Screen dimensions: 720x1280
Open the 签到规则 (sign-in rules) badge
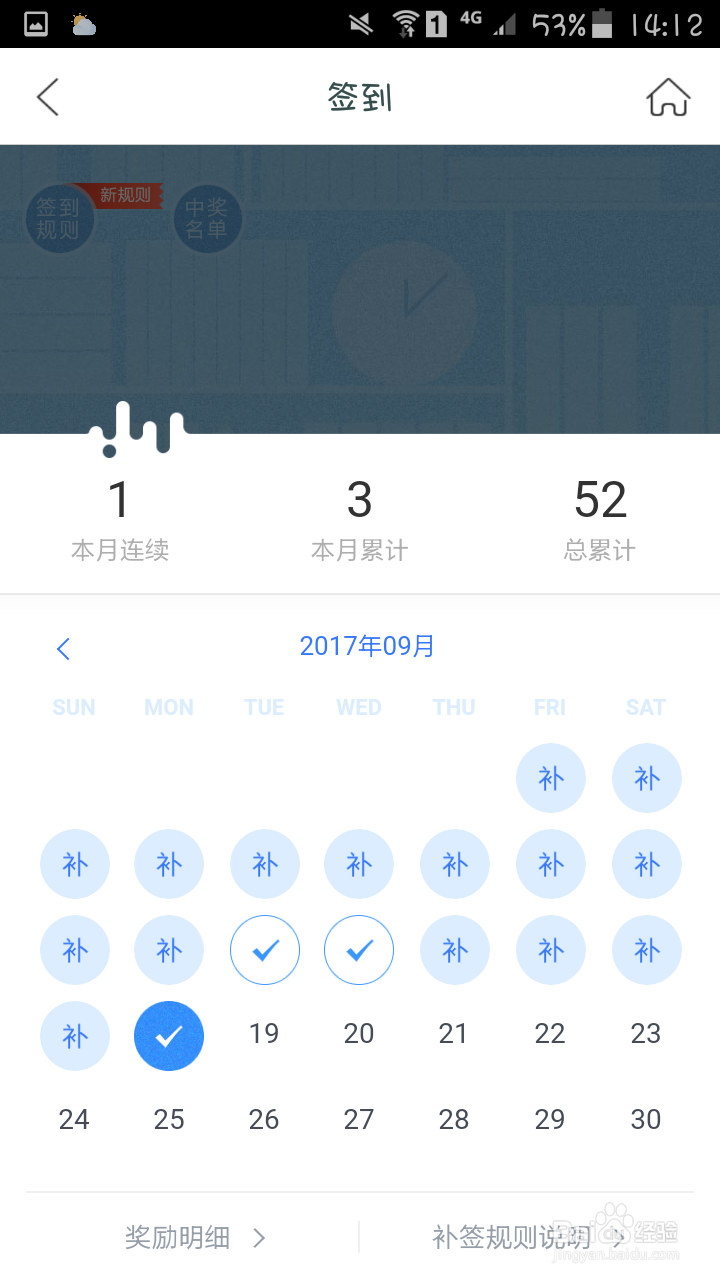(x=60, y=218)
